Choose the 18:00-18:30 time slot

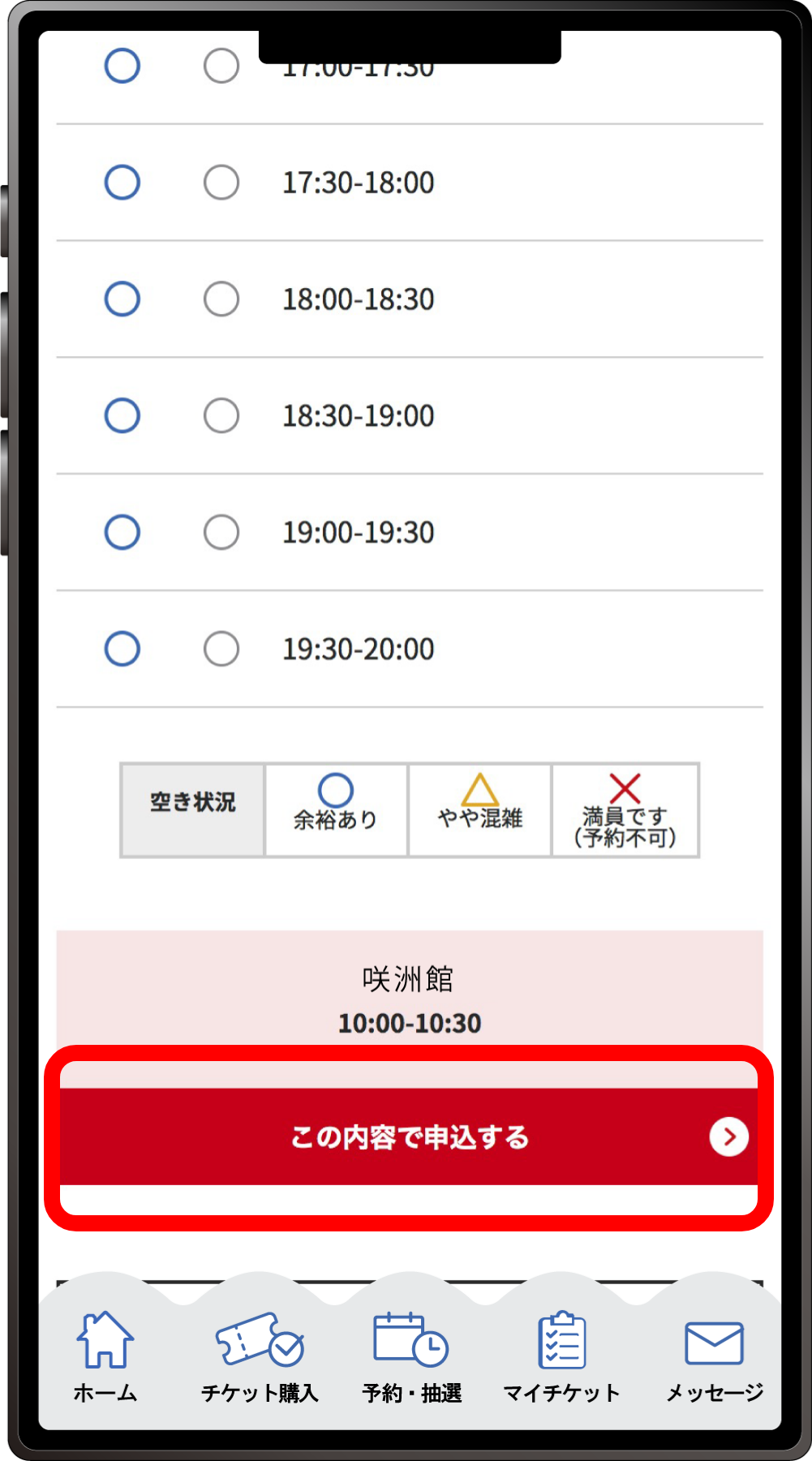click(221, 299)
